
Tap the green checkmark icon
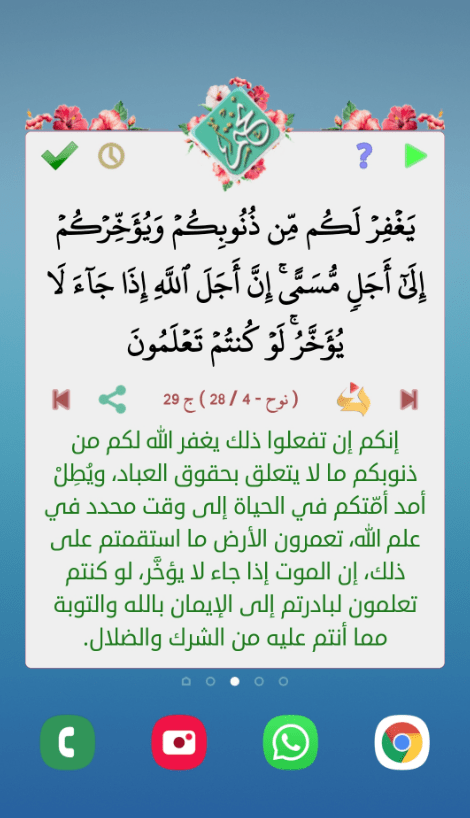(x=59, y=155)
